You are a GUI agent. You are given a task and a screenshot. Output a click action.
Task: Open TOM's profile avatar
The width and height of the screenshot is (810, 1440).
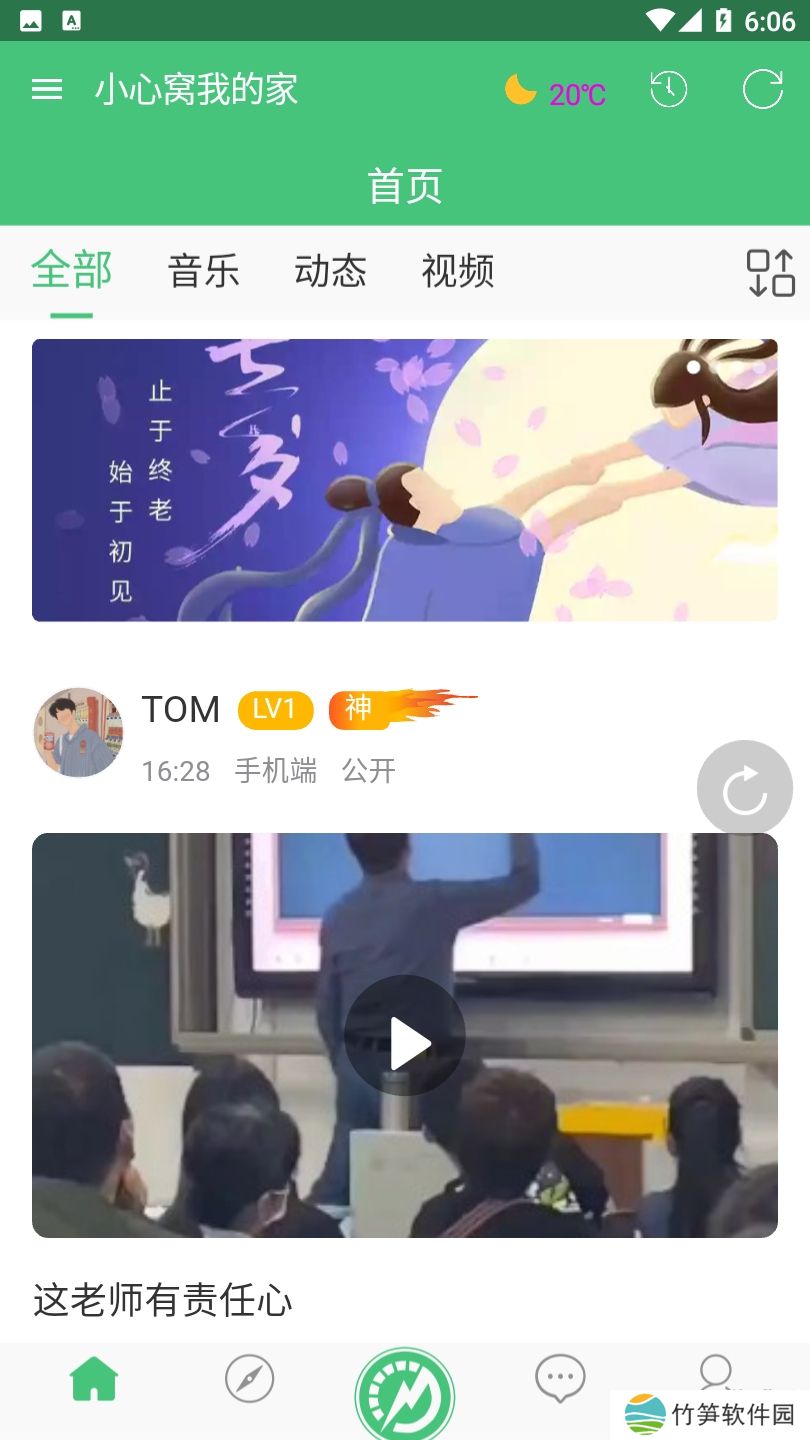point(78,732)
